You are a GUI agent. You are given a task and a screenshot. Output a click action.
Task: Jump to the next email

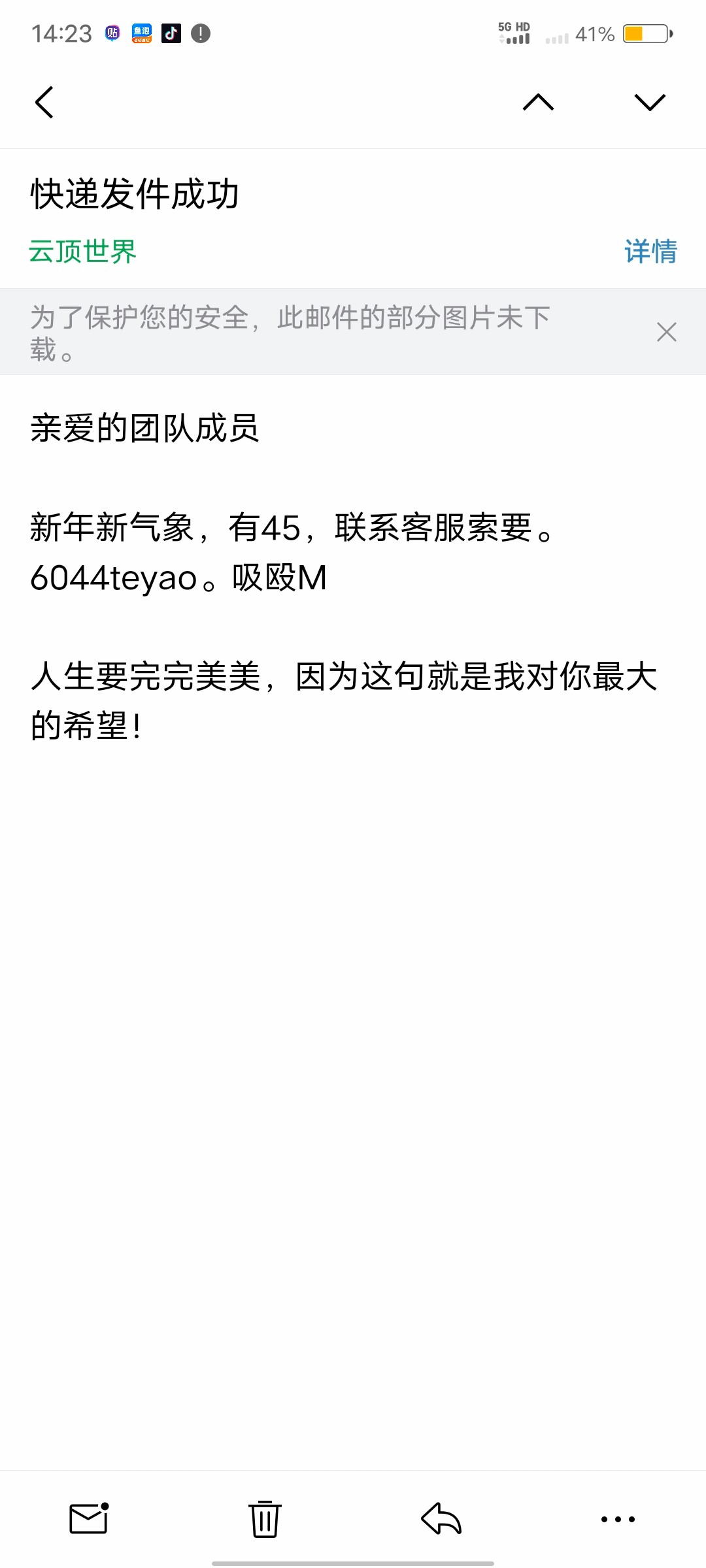tap(649, 103)
